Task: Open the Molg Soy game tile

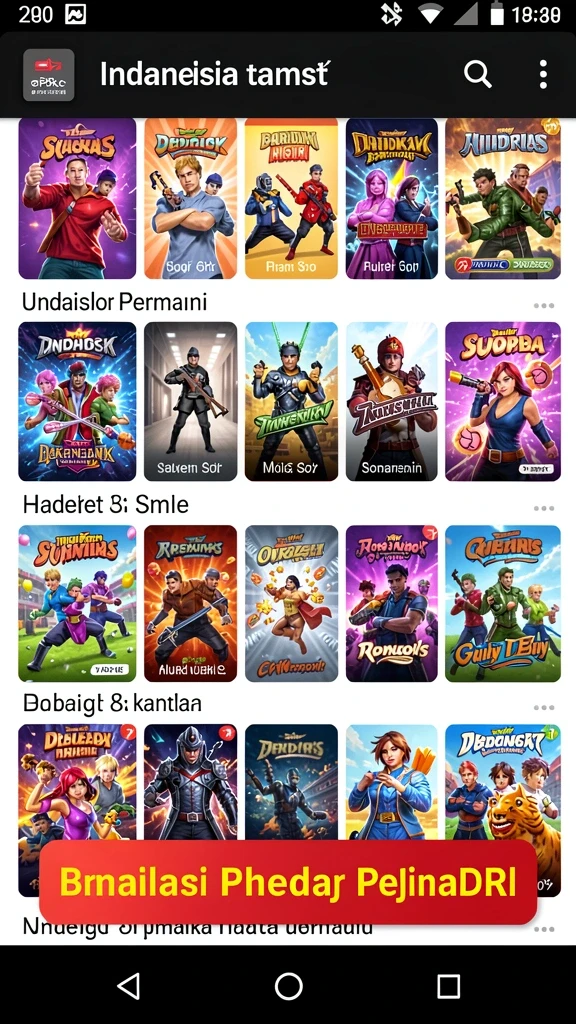Action: pos(291,401)
